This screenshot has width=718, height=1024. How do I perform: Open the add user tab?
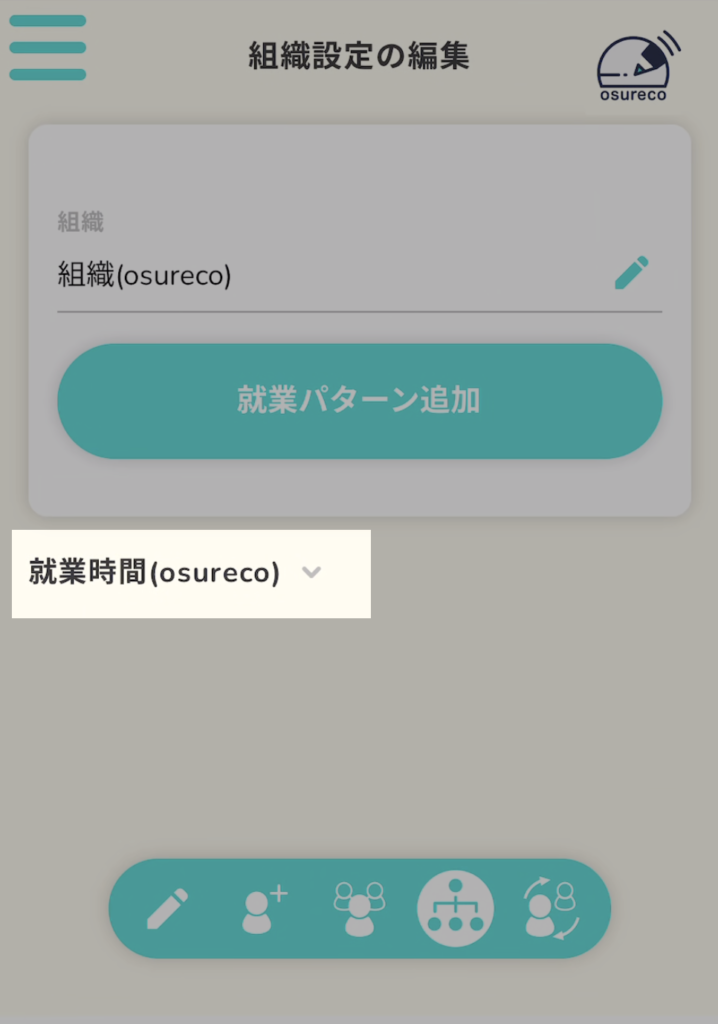pos(263,909)
